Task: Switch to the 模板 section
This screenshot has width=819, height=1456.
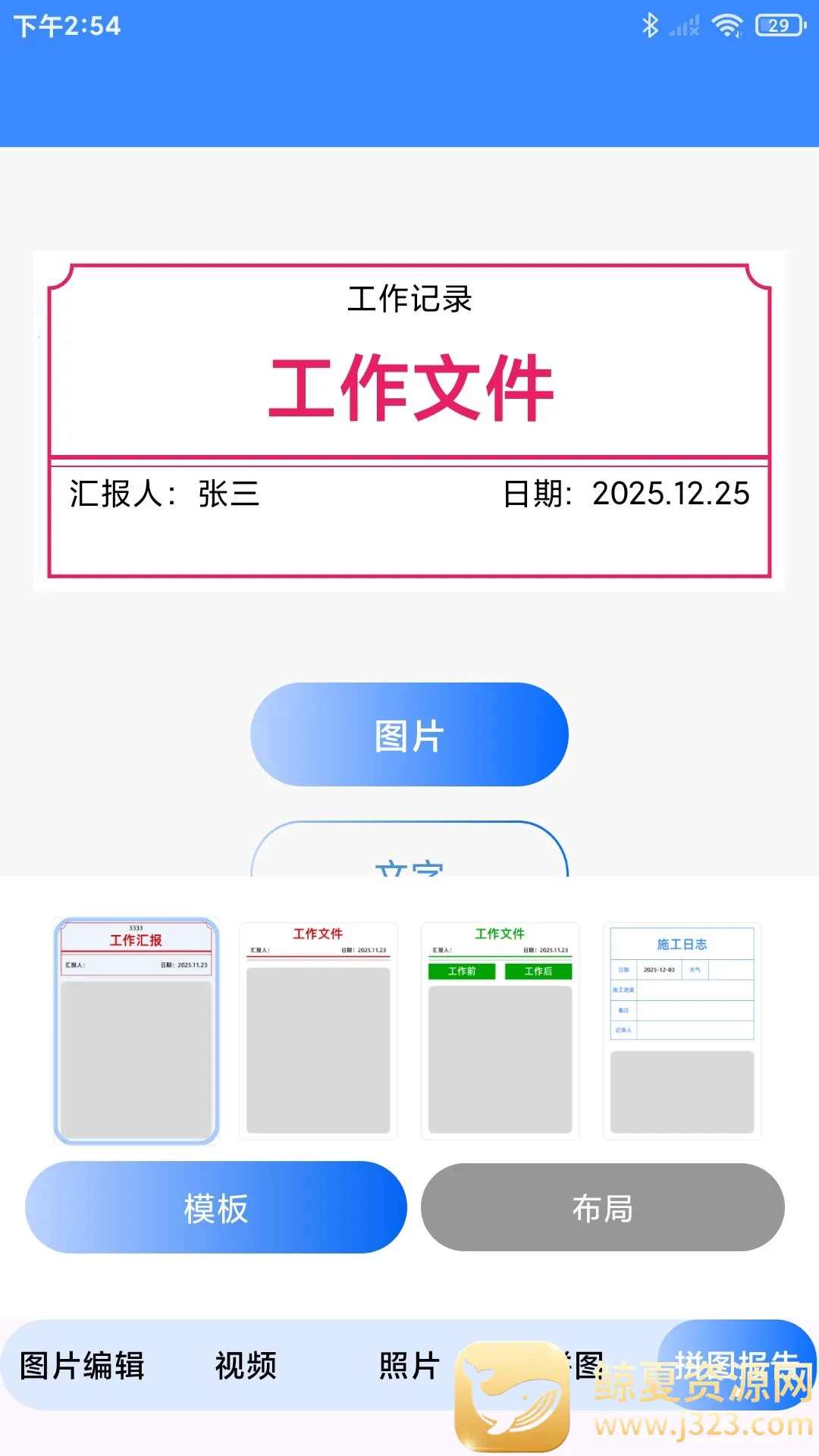Action: click(216, 1207)
